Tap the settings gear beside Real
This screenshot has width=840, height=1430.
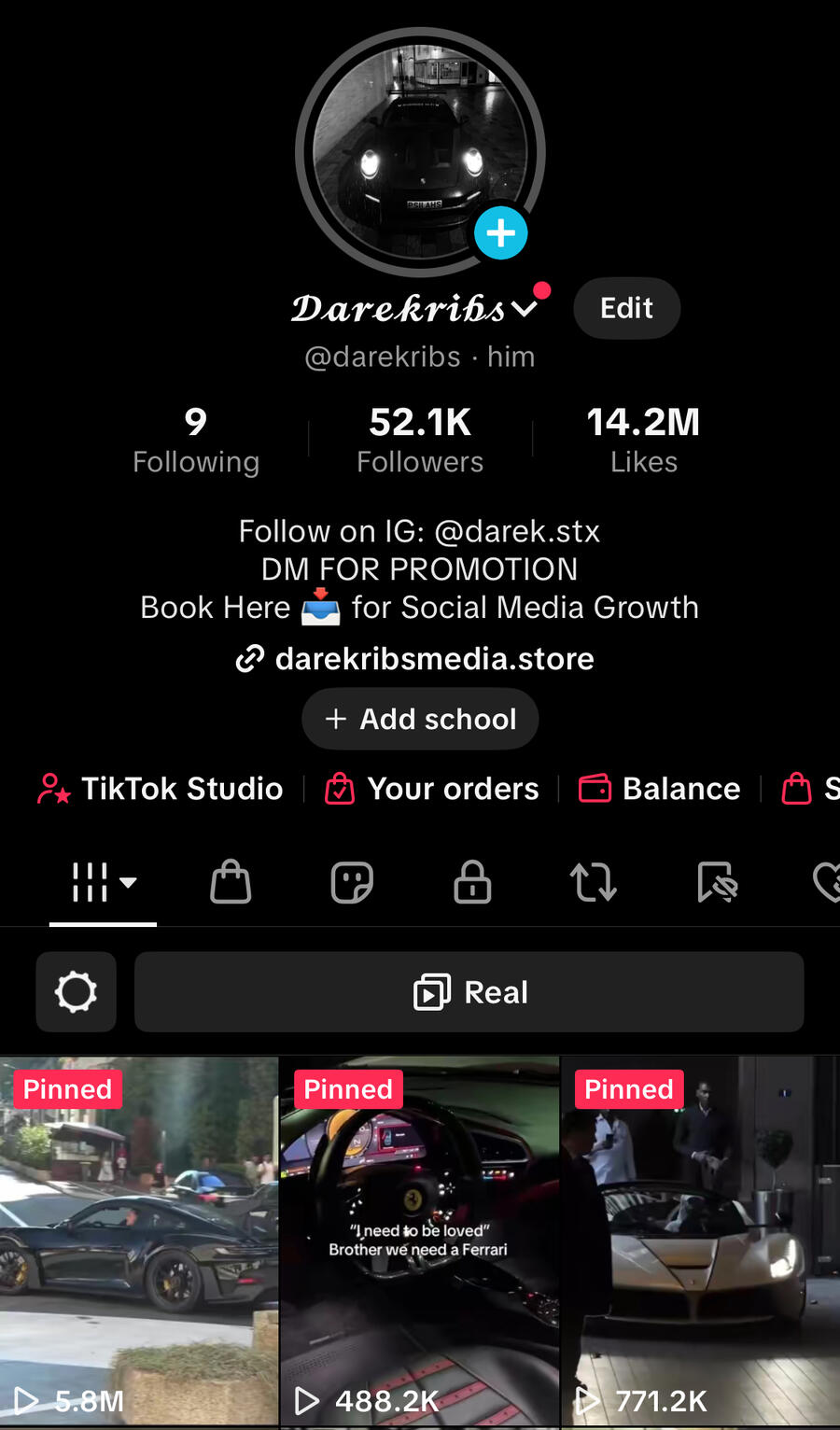tap(77, 991)
